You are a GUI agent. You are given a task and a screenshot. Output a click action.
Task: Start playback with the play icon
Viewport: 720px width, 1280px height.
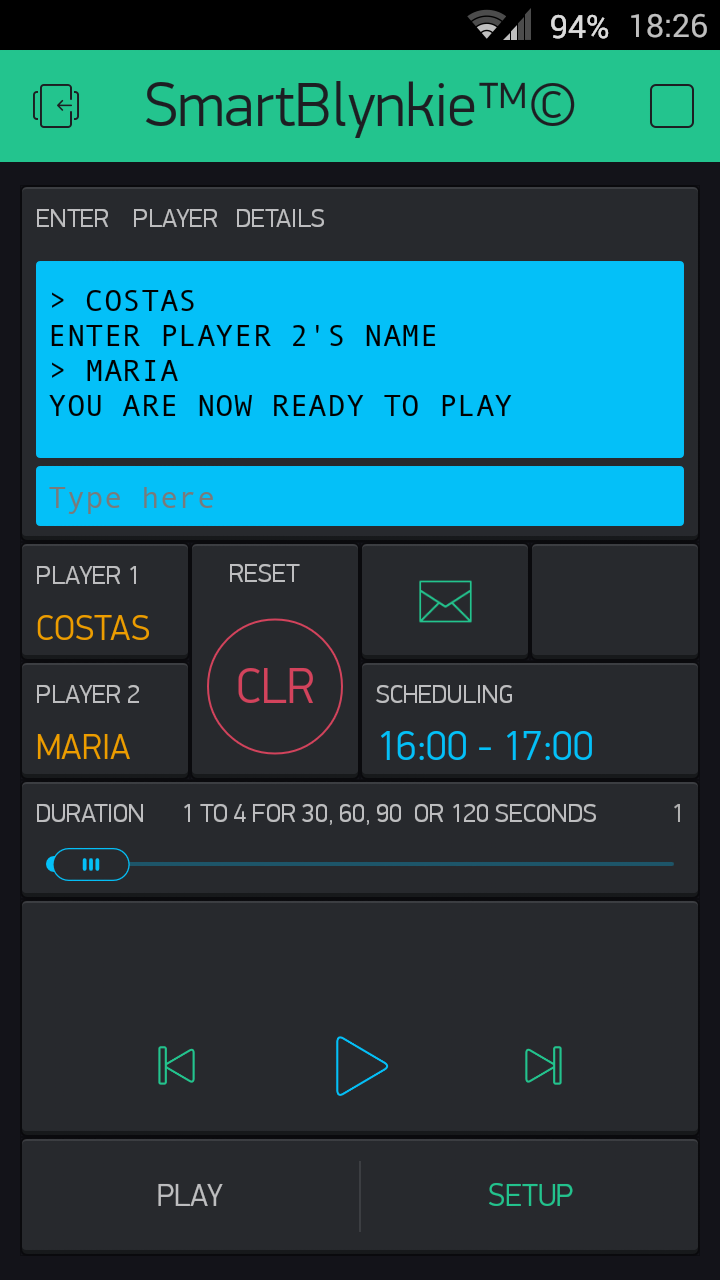360,1065
